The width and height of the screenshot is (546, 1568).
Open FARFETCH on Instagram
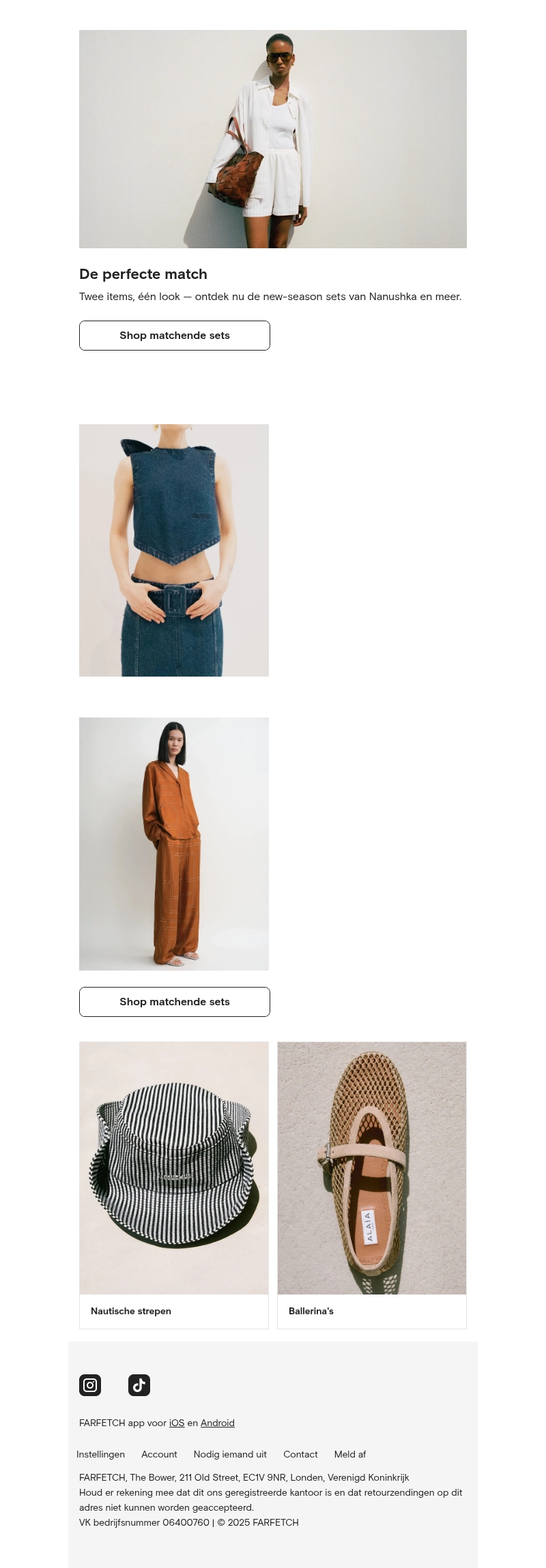tap(90, 1385)
